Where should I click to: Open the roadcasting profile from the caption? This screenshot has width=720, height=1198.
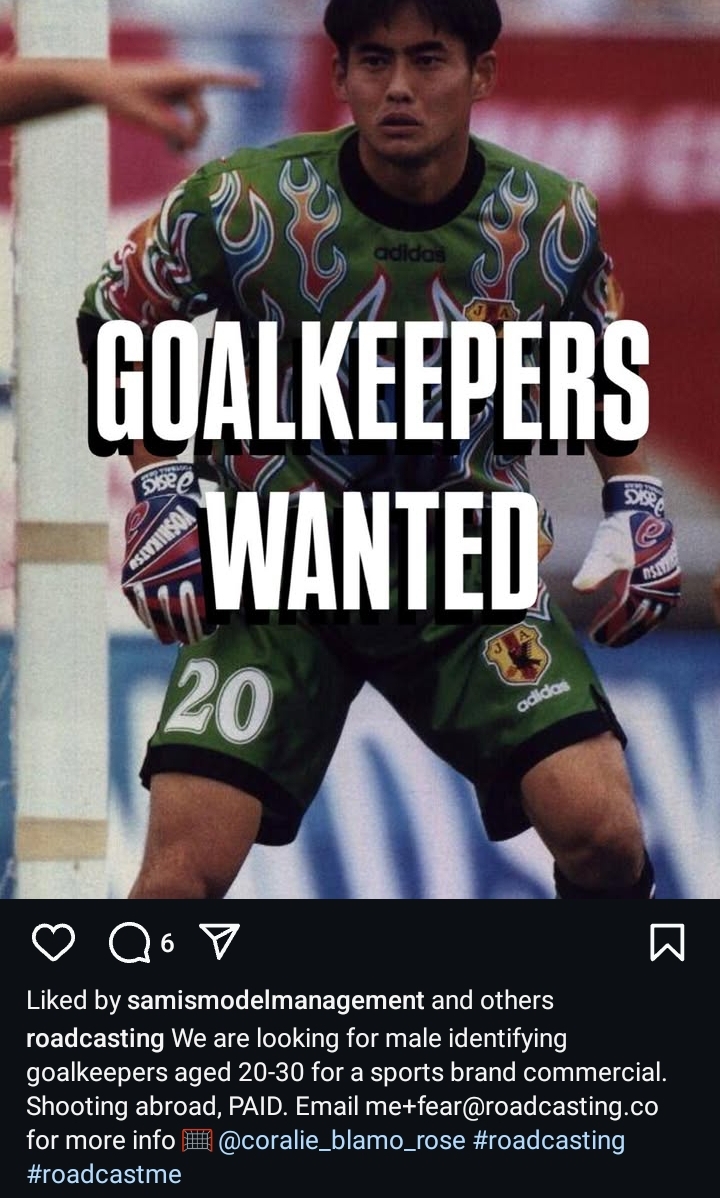pyautogui.click(x=95, y=1038)
